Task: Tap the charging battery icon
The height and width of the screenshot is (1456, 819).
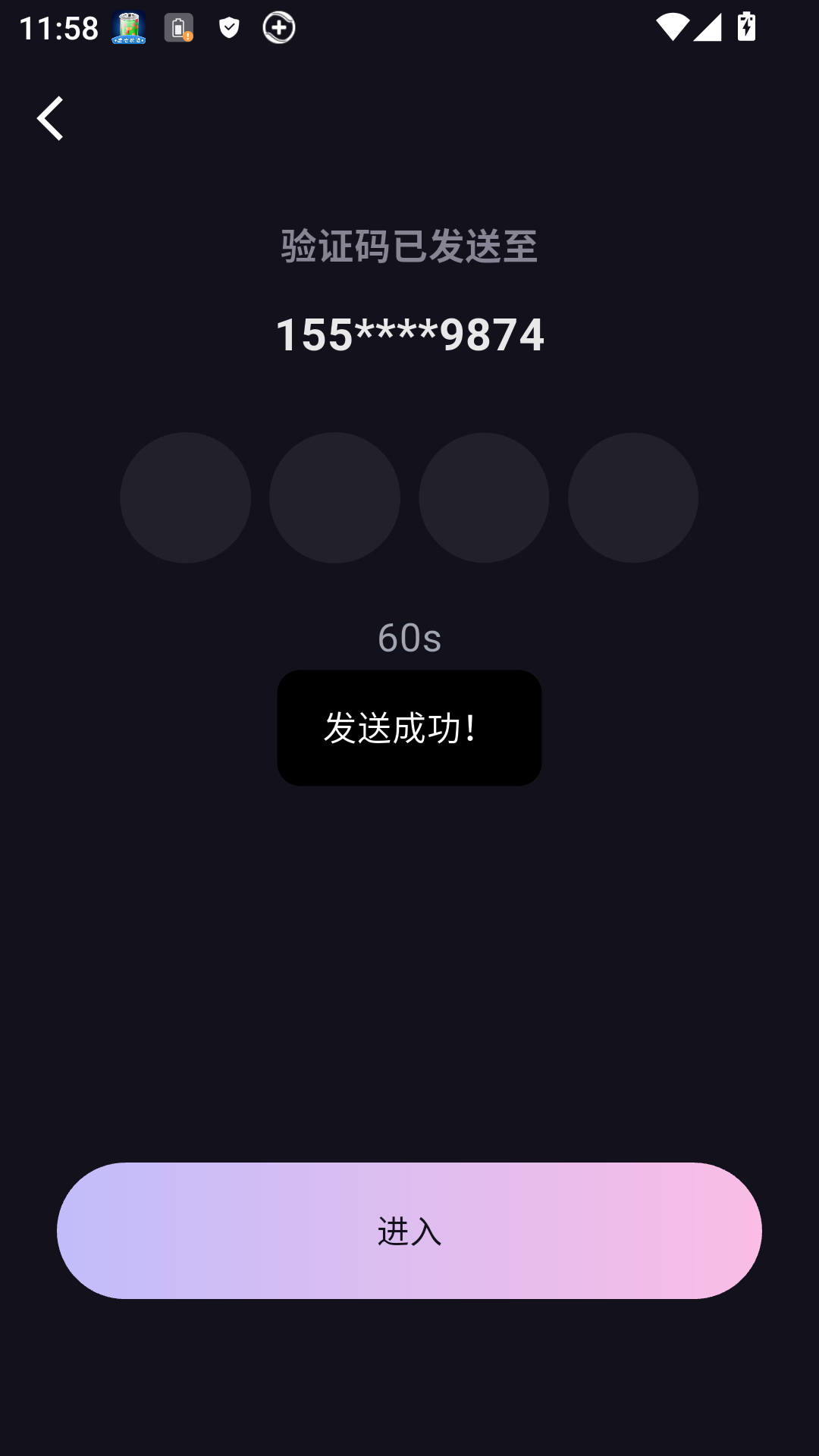Action: coord(746,28)
